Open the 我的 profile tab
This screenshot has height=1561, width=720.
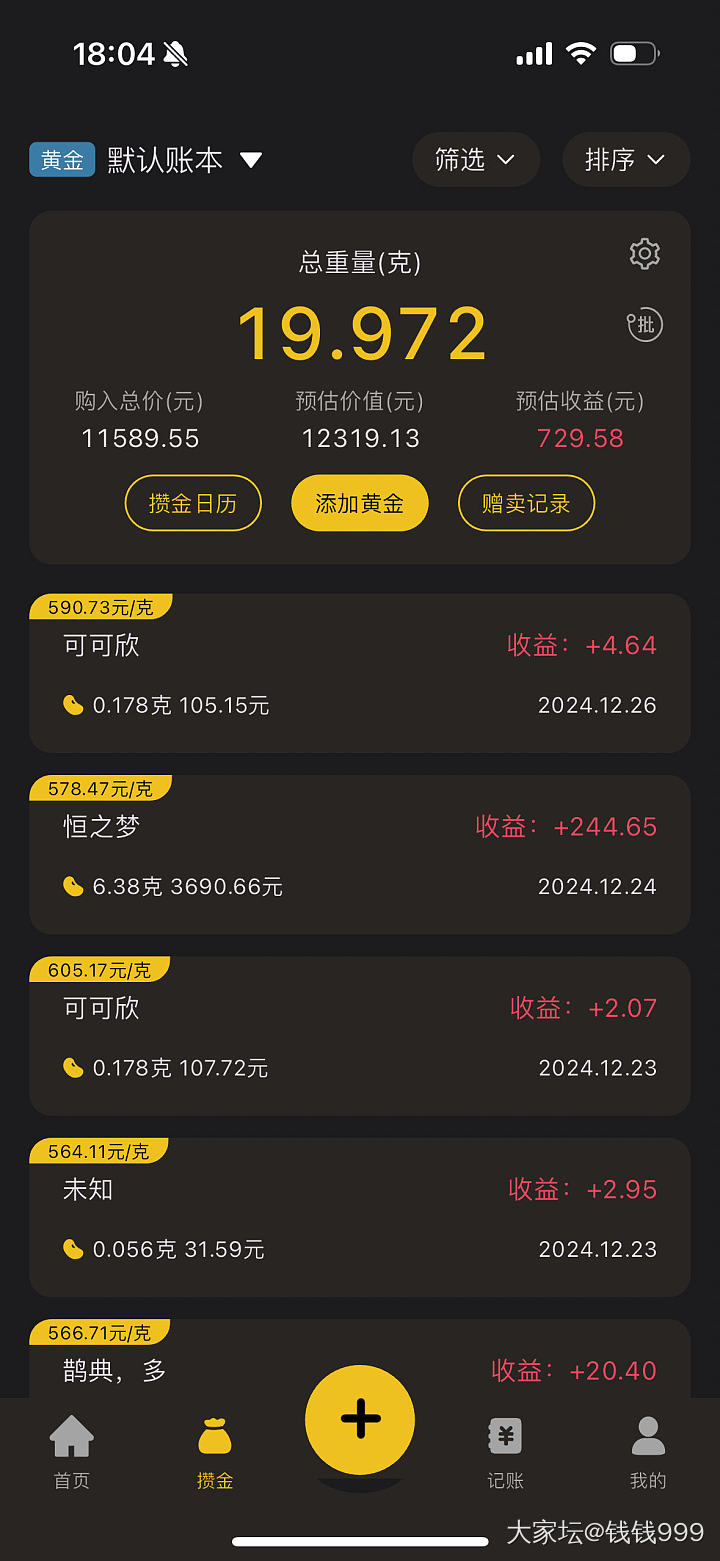648,1452
